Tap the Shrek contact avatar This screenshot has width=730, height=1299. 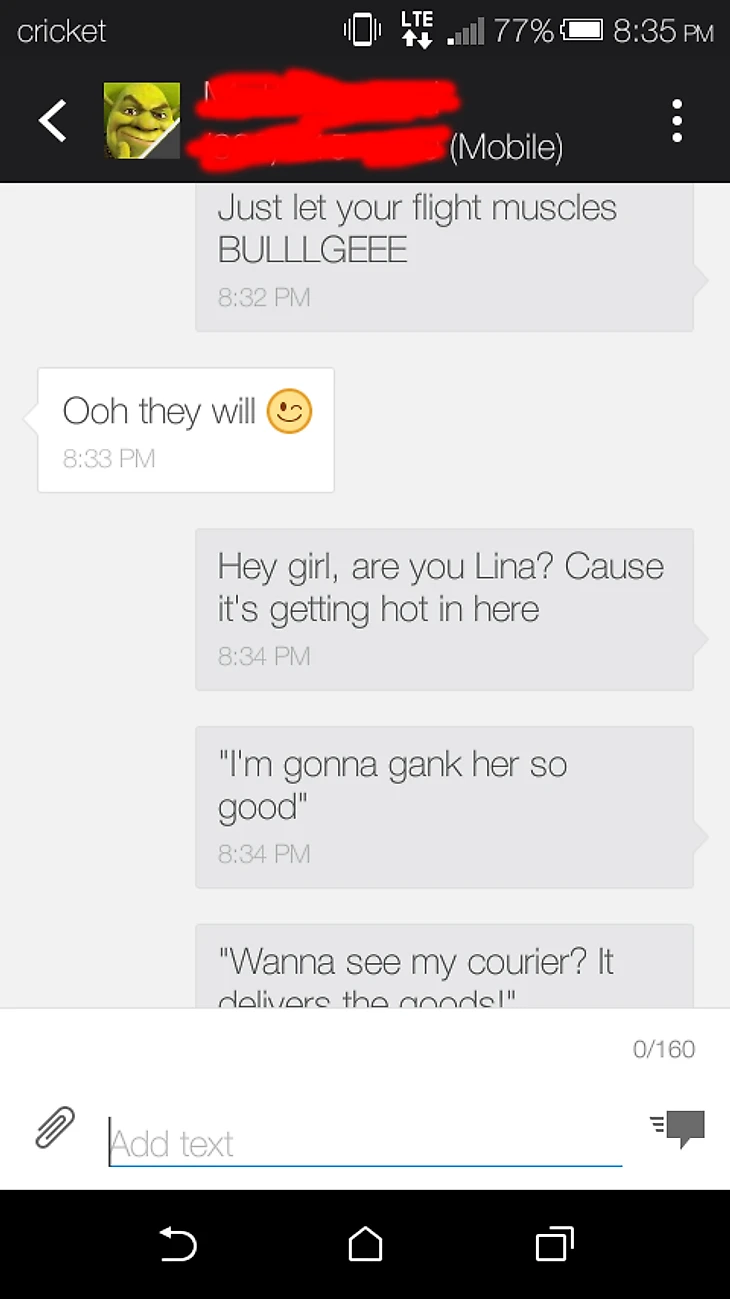coord(142,121)
